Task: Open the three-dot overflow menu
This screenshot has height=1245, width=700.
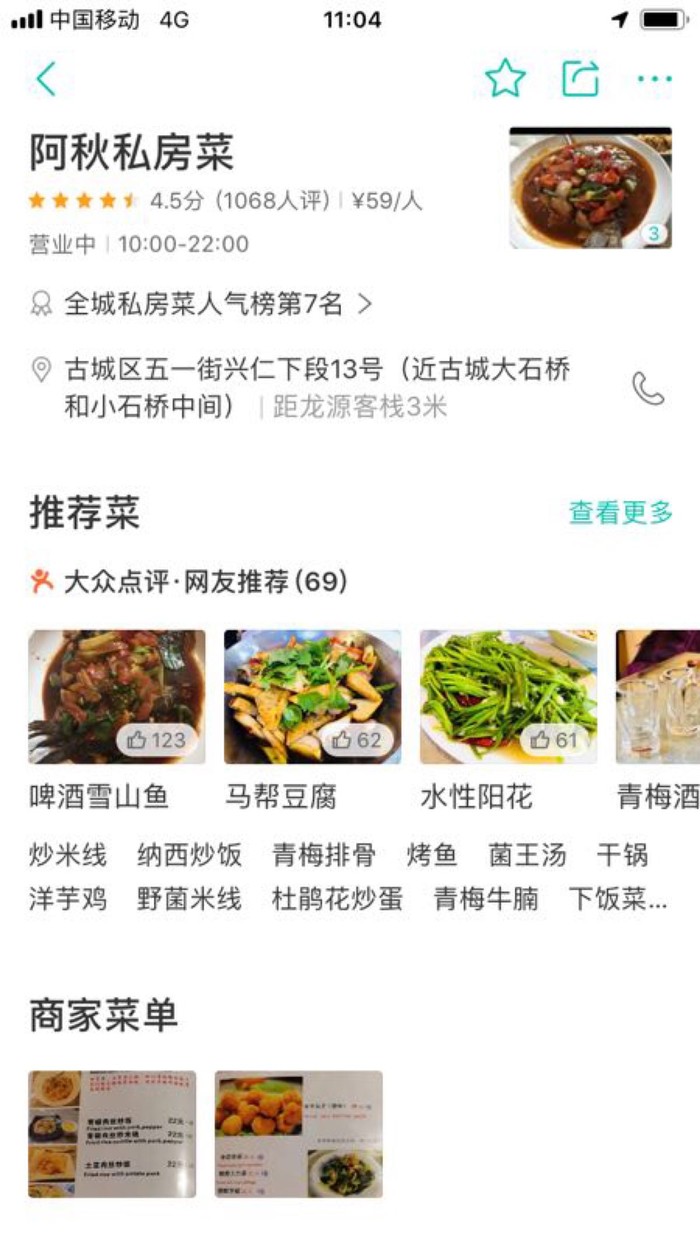Action: point(655,79)
